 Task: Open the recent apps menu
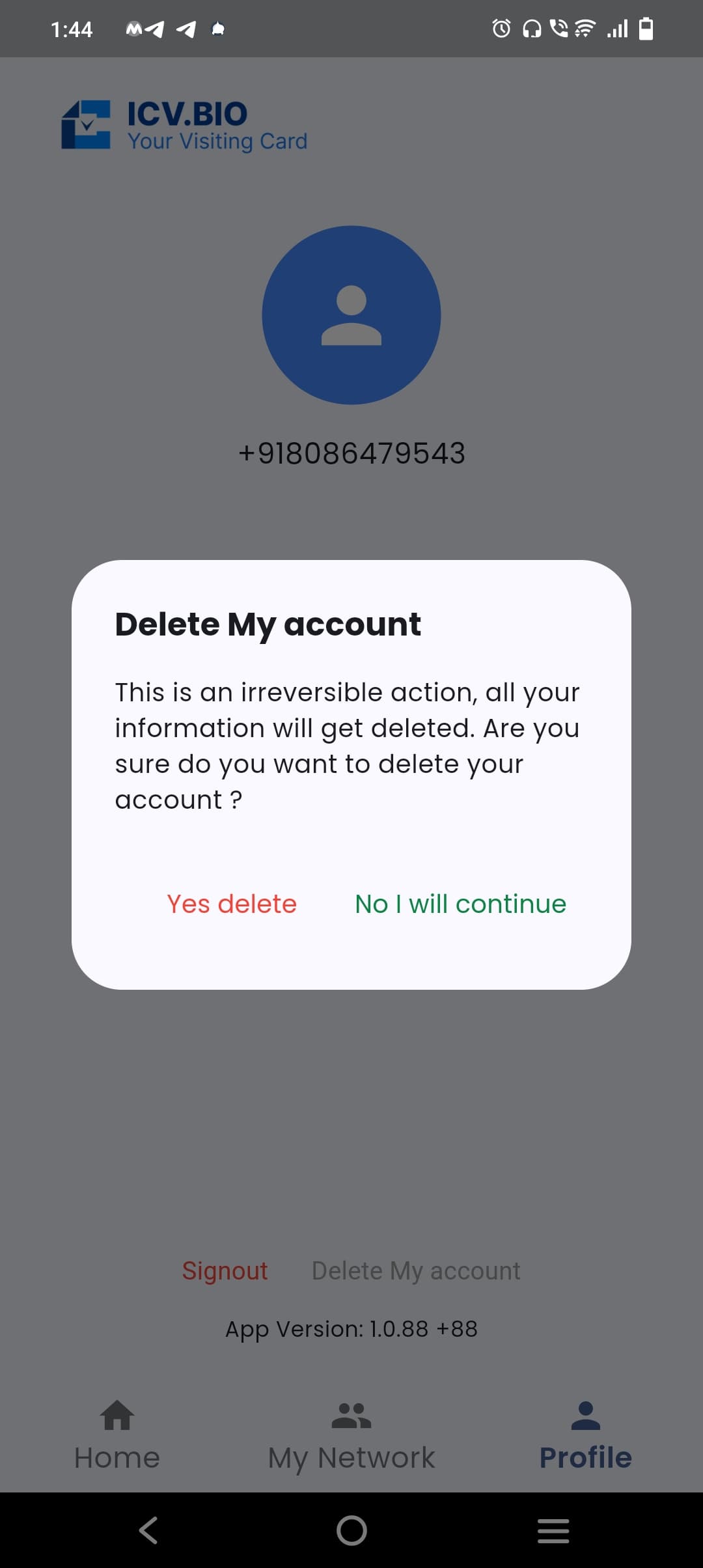pos(553,1530)
